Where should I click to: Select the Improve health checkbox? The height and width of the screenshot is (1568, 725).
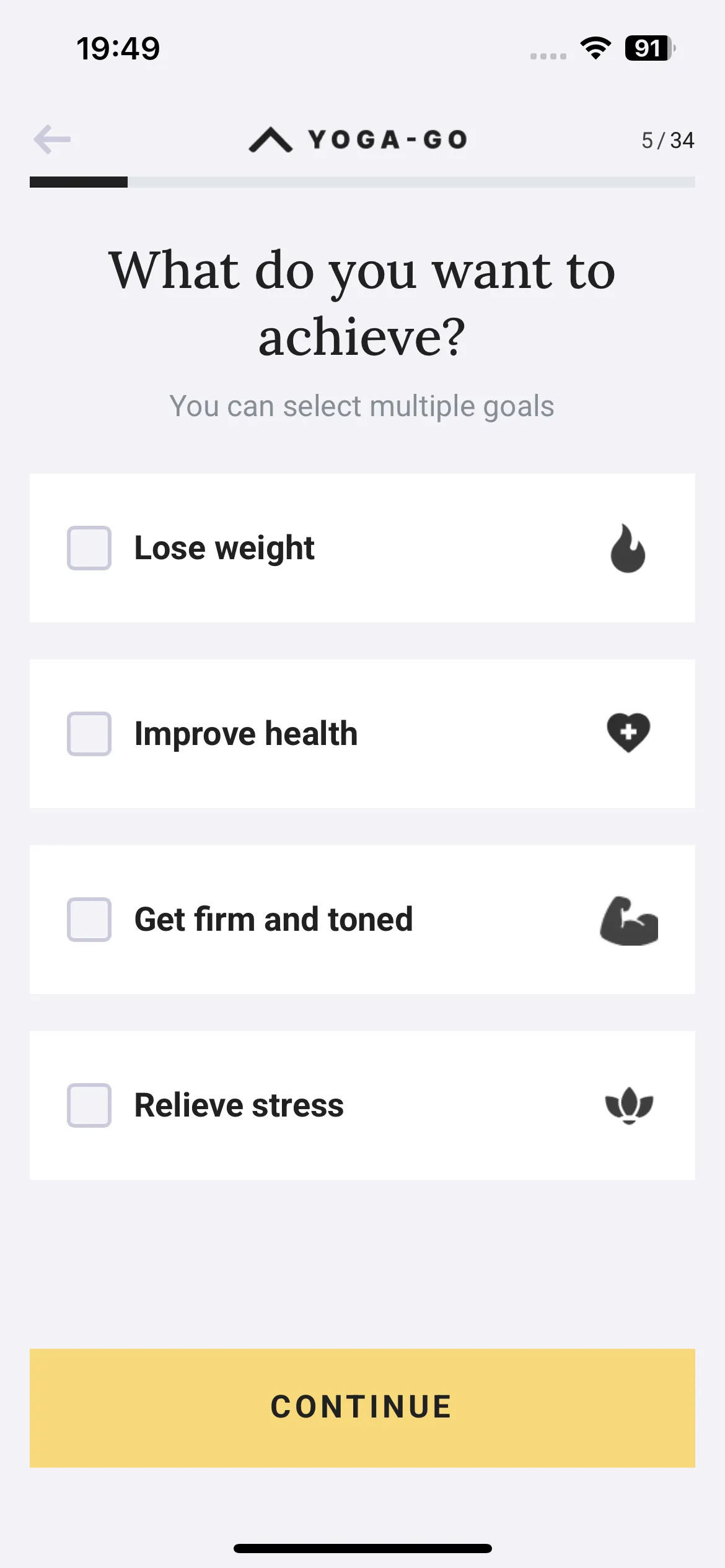[89, 734]
